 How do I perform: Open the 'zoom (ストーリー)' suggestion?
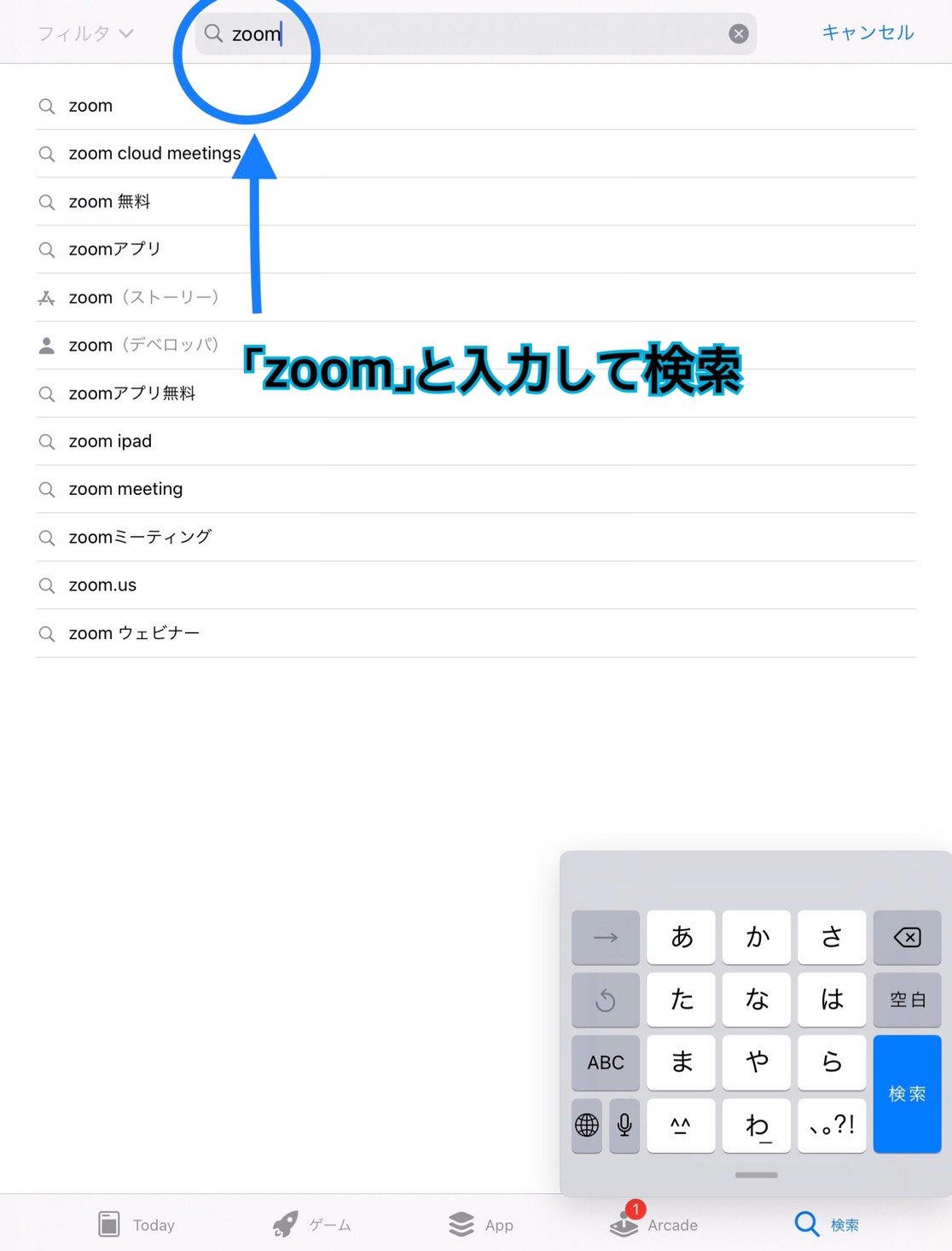click(x=143, y=297)
